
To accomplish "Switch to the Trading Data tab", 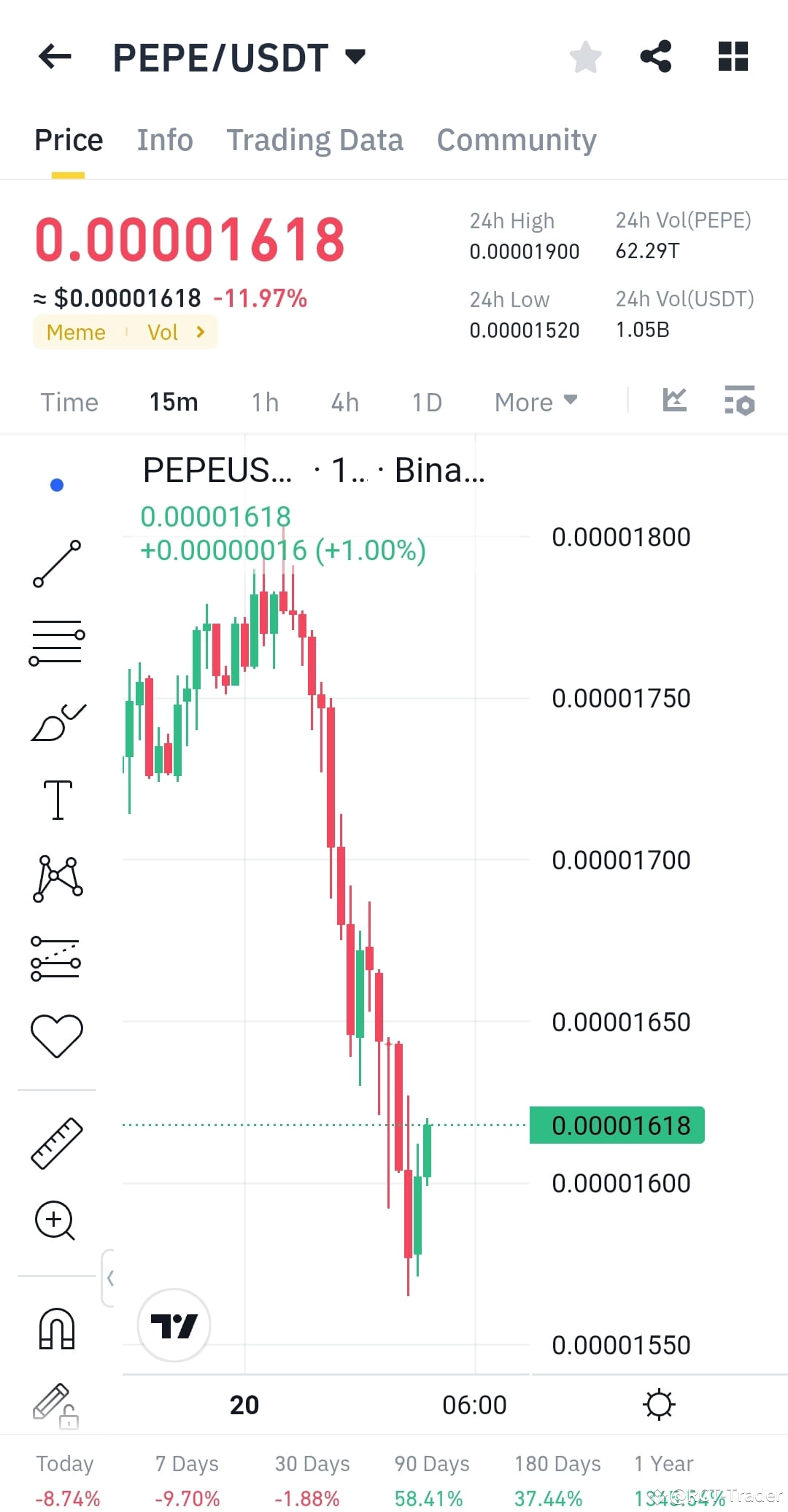I will (315, 139).
